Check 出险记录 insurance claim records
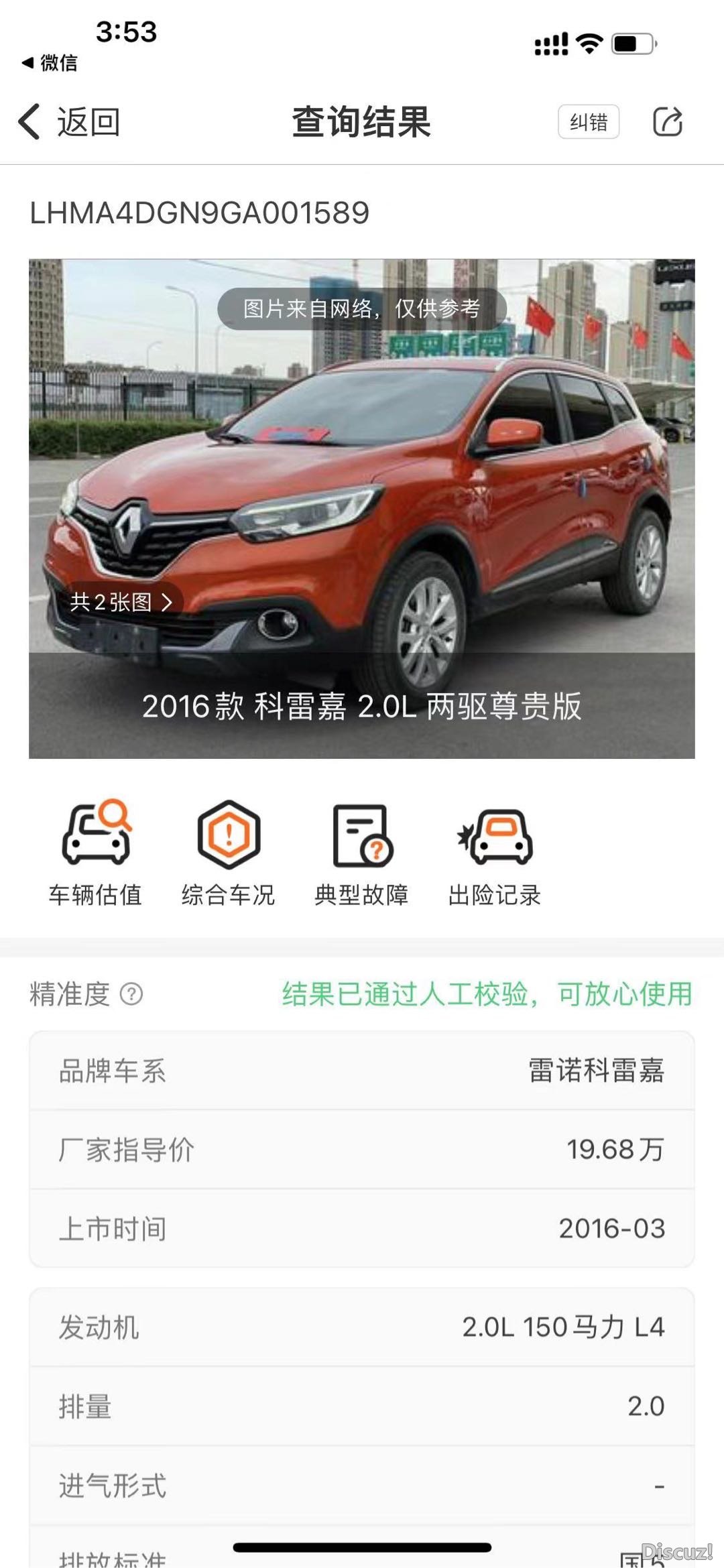 [495, 852]
